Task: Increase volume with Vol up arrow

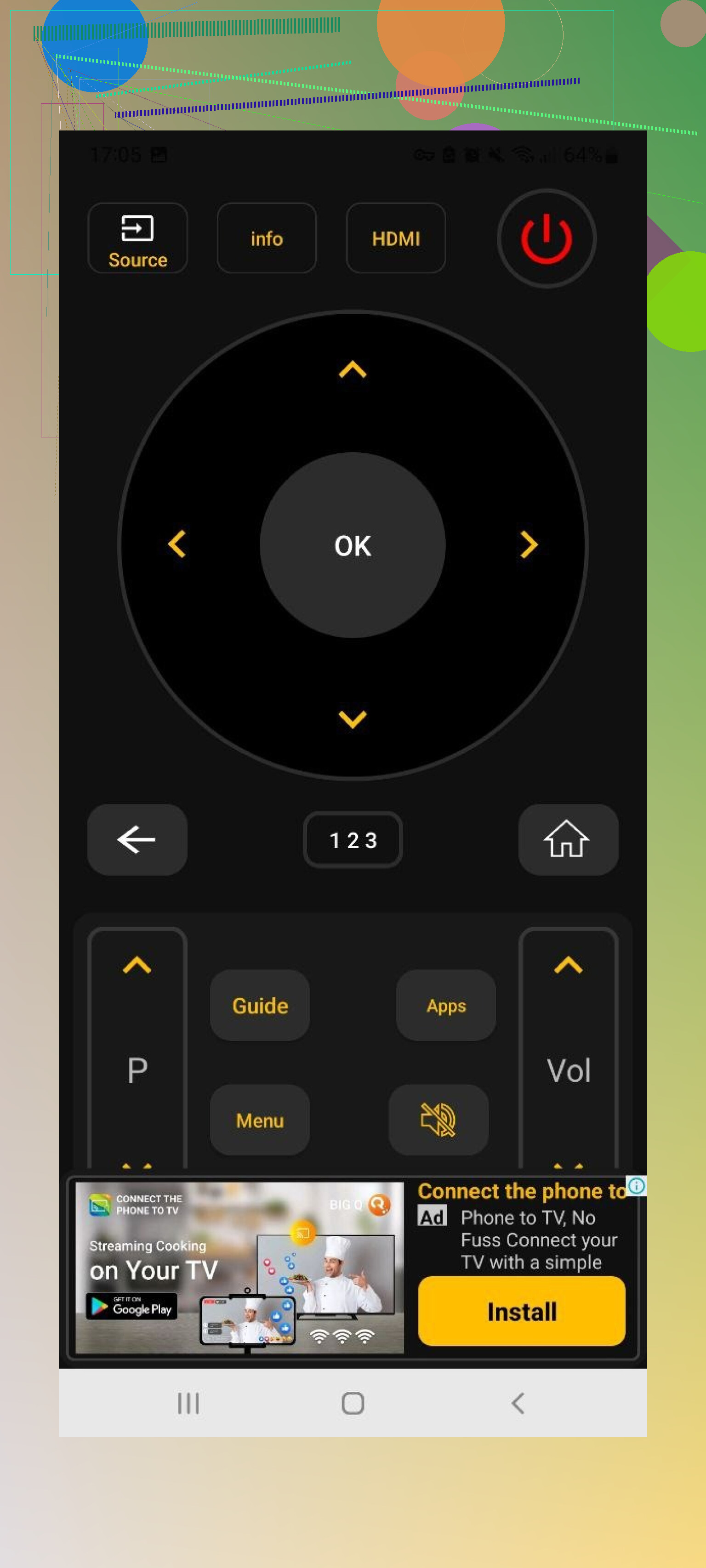Action: click(568, 965)
